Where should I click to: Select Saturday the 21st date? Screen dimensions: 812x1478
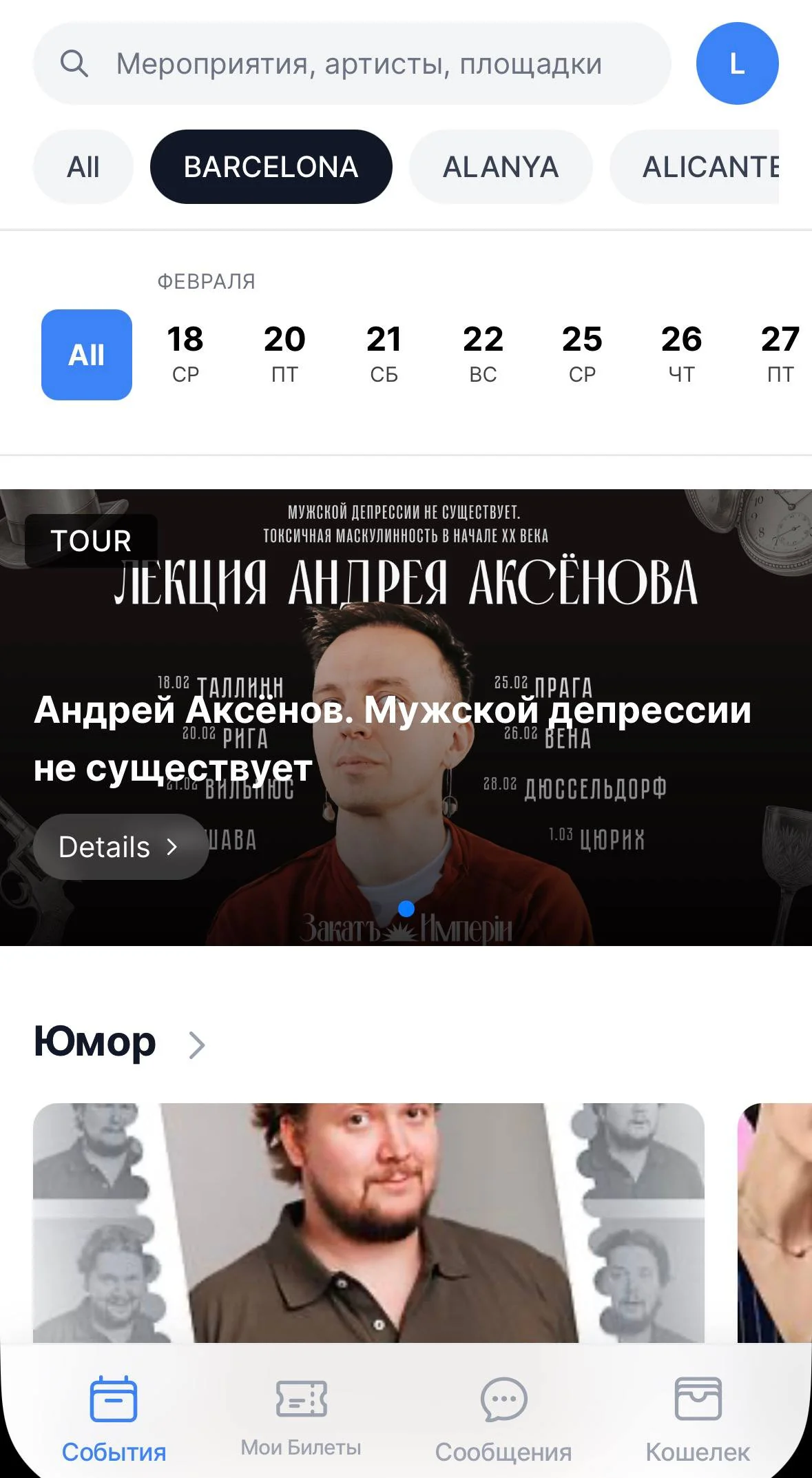point(384,353)
